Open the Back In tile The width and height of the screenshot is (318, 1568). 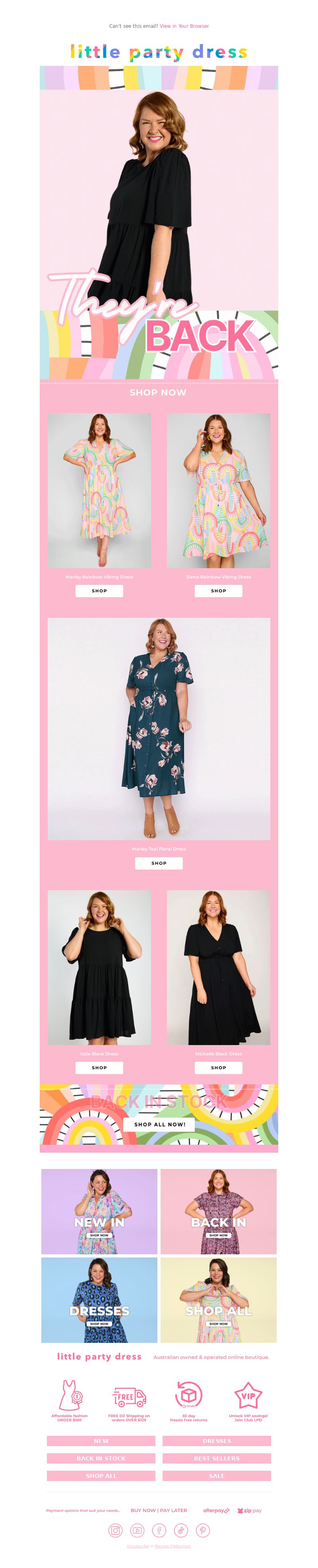pos(218,1211)
